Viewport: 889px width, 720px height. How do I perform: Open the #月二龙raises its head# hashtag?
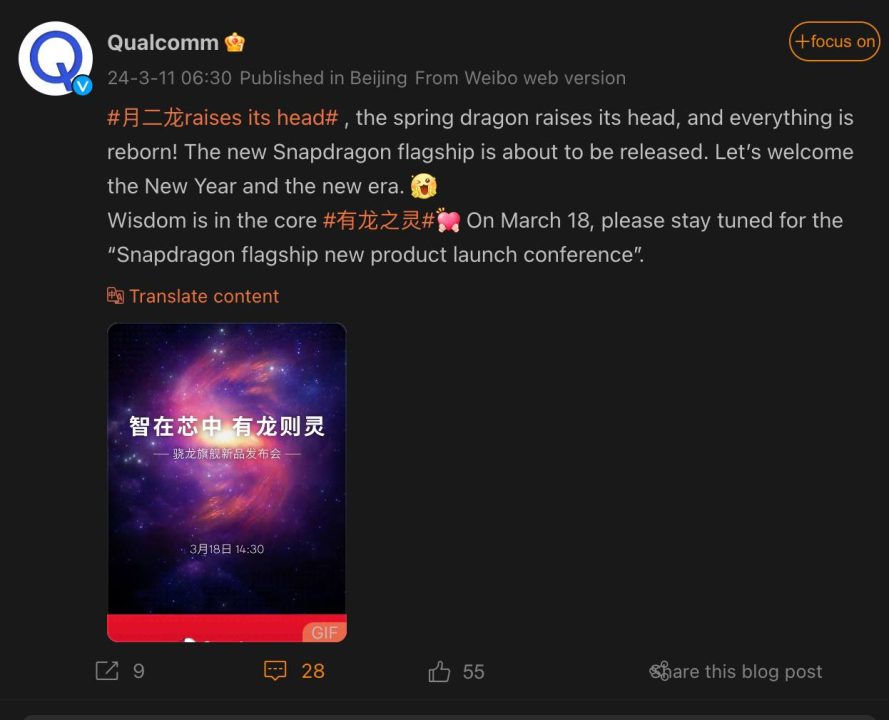[222, 118]
